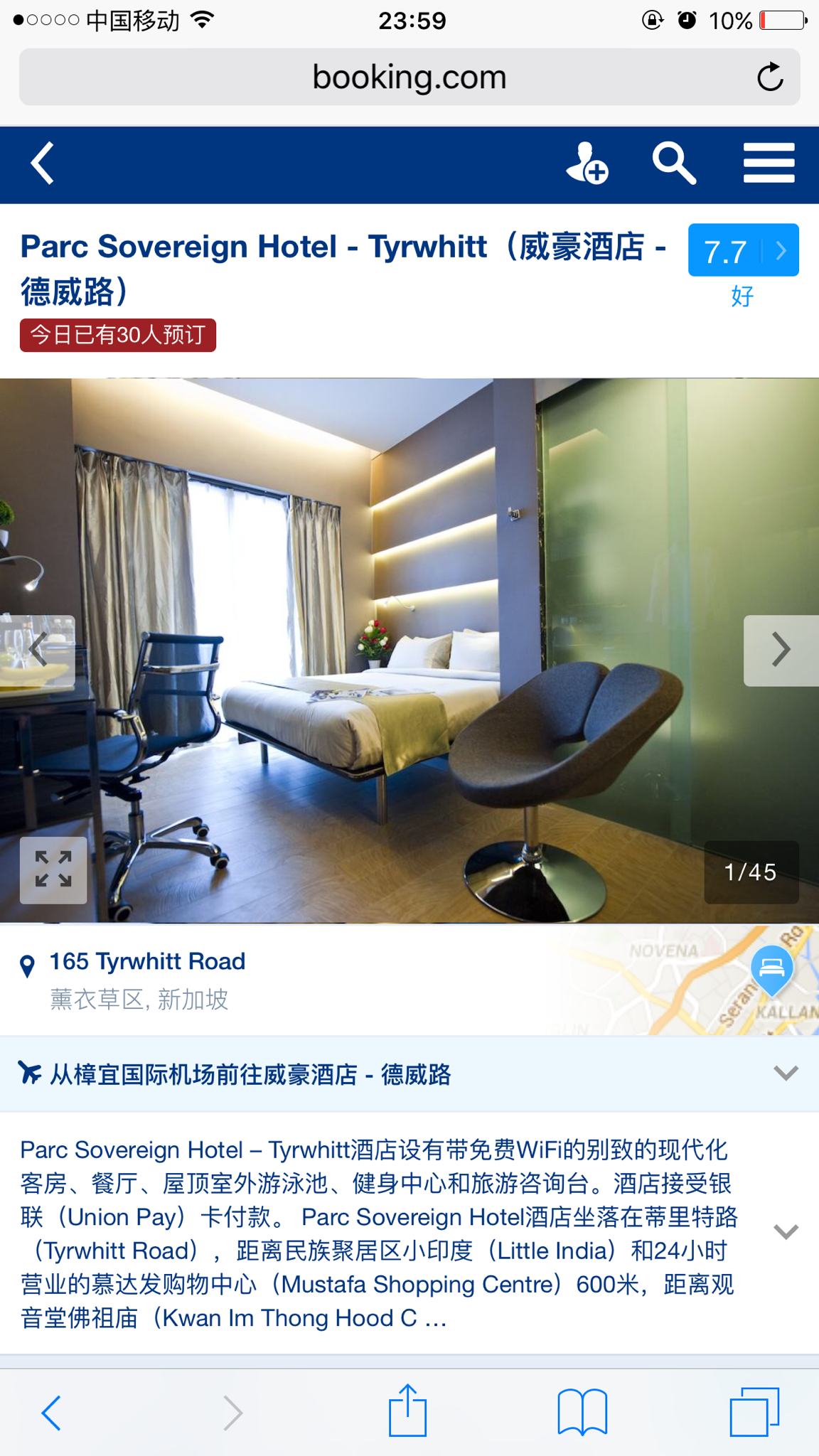This screenshot has width=819, height=1456.
Task: Show the next hotel photo
Action: 781,651
